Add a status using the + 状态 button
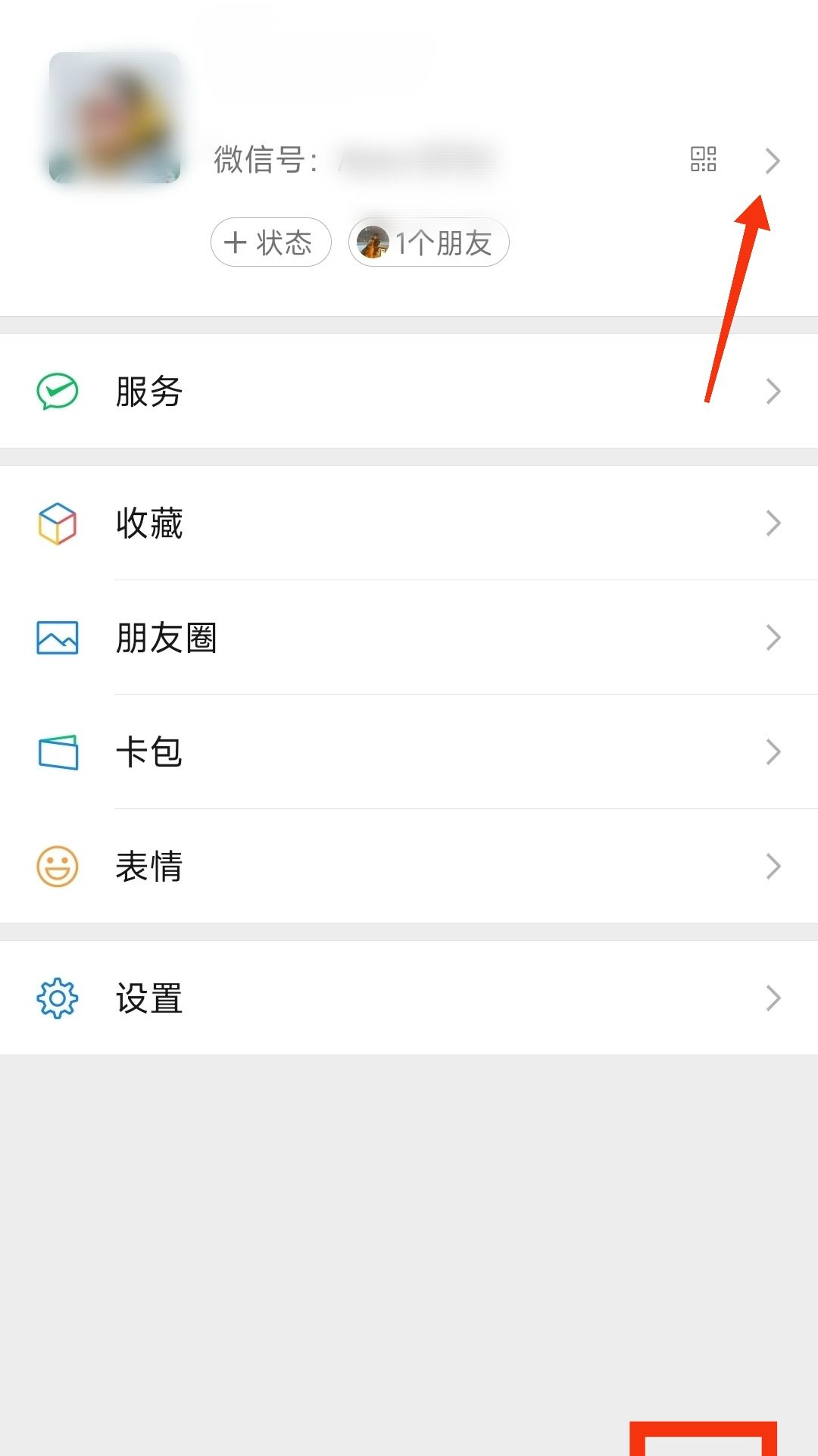 click(270, 242)
